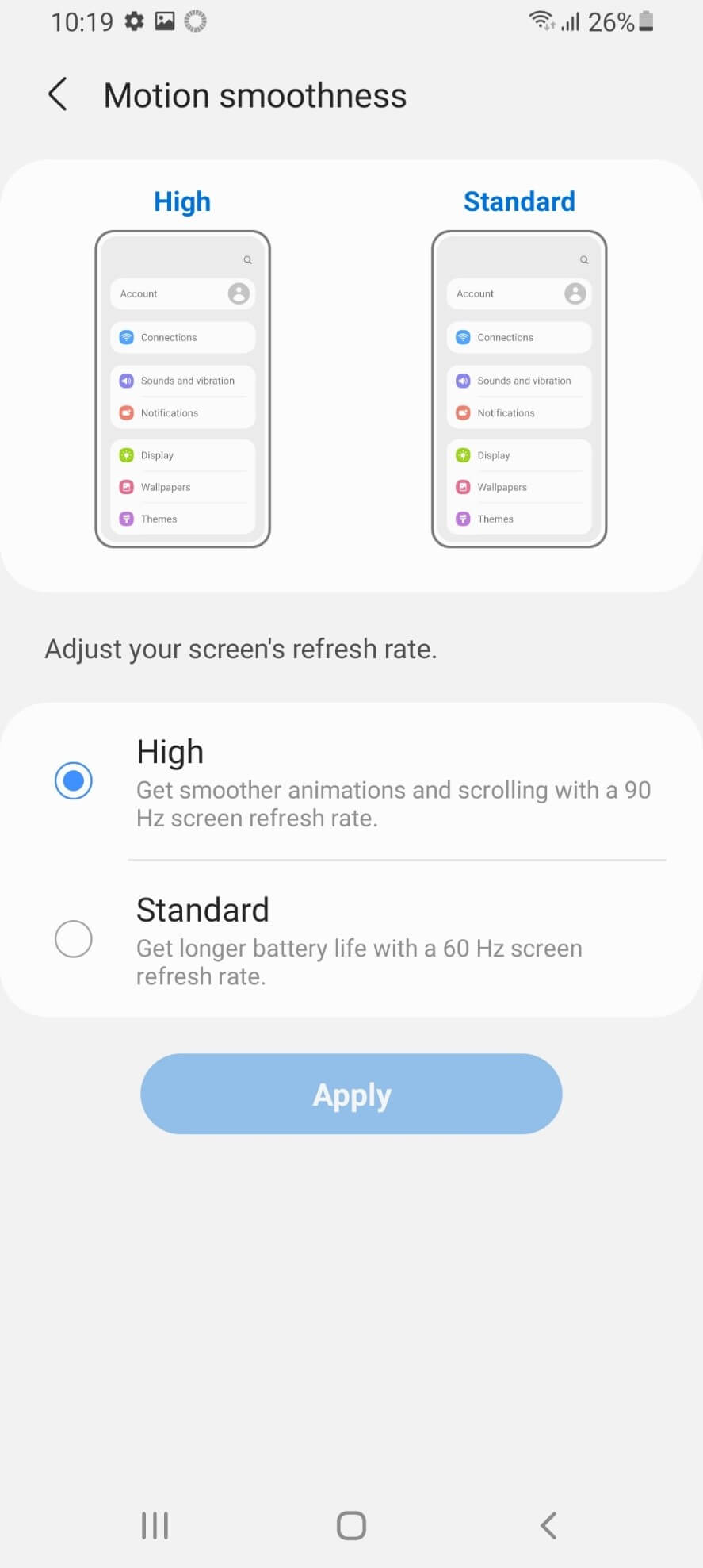Select the Standard 60 Hz option
This screenshot has height=1568, width=703.
tap(351, 939)
